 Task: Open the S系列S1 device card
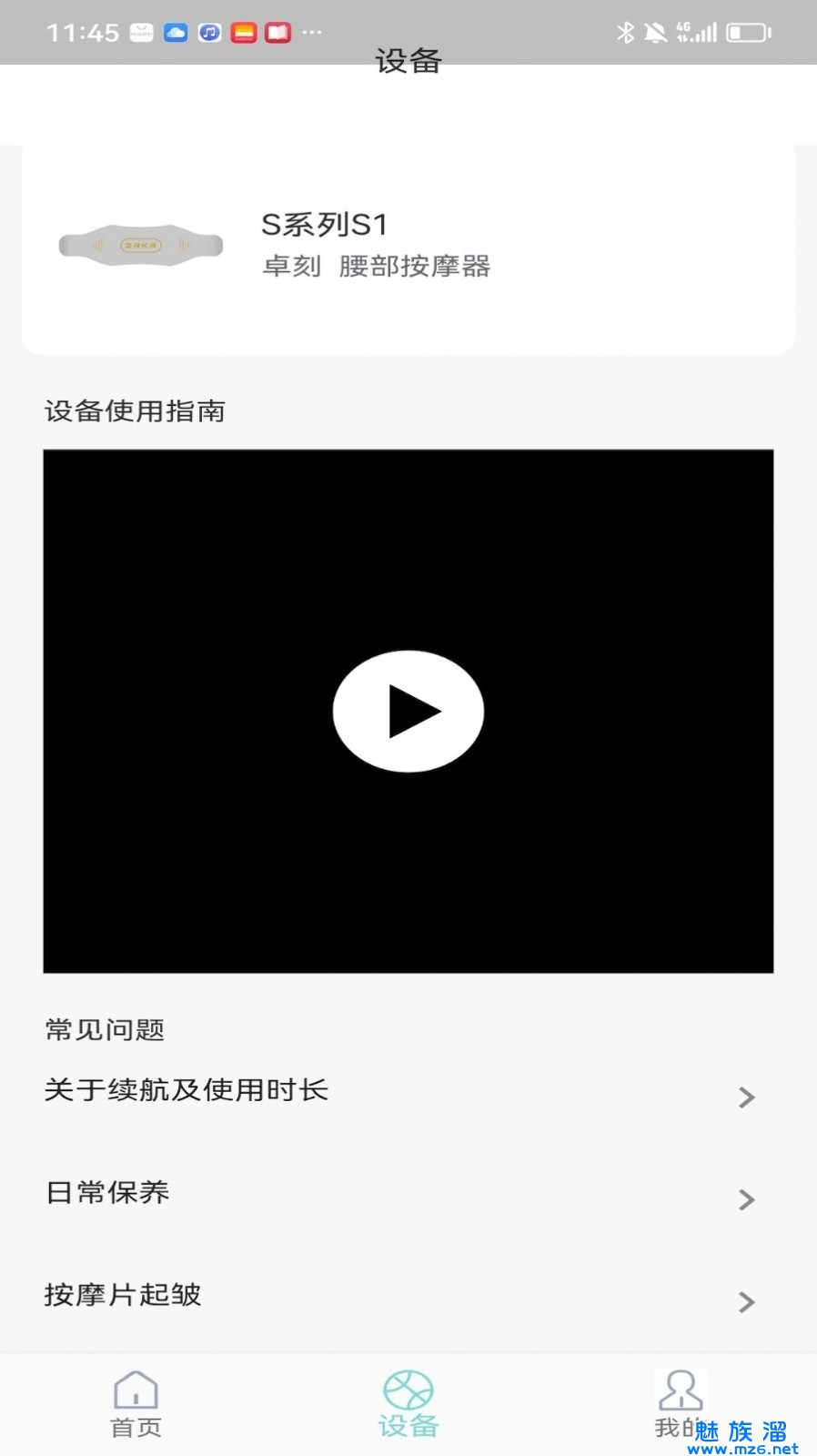(408, 248)
